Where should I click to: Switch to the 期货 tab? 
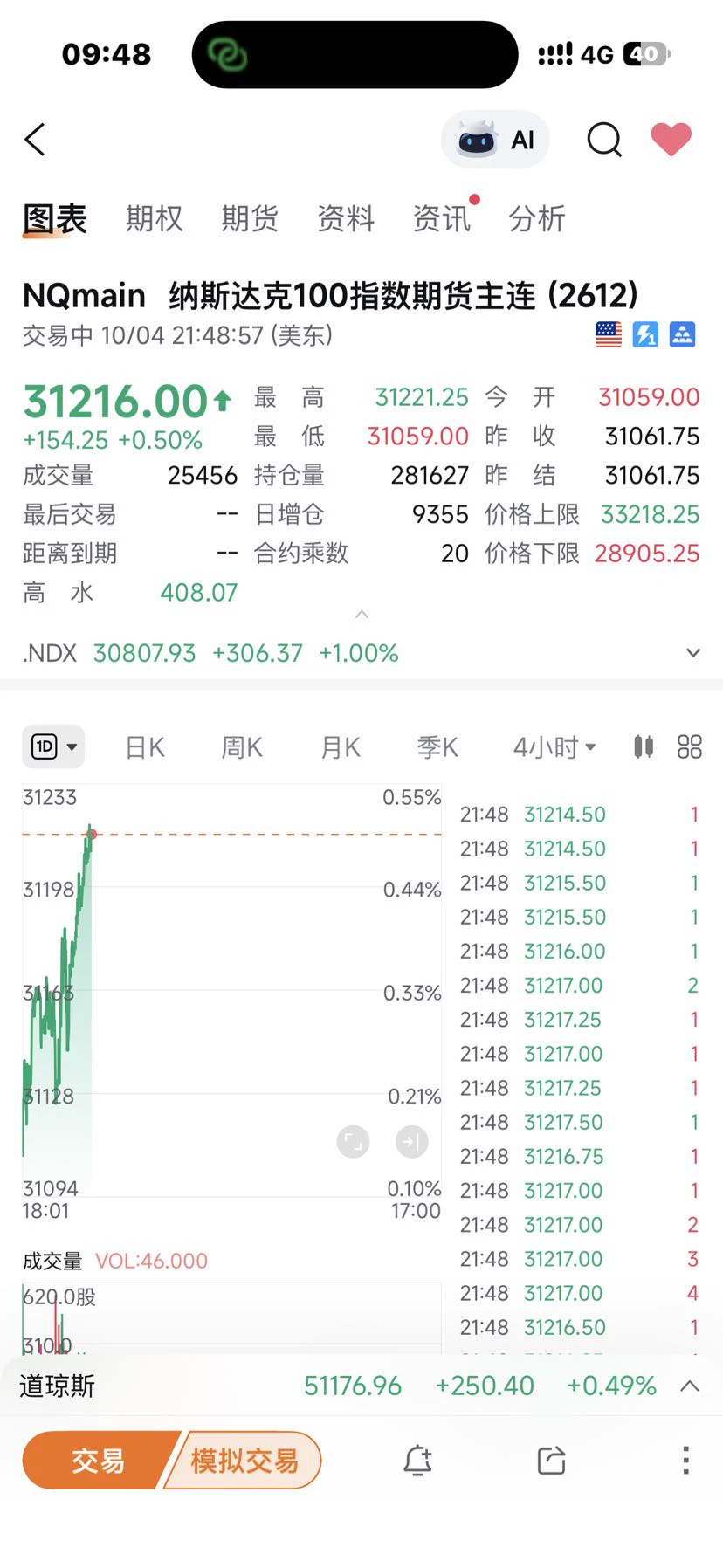coord(250,218)
